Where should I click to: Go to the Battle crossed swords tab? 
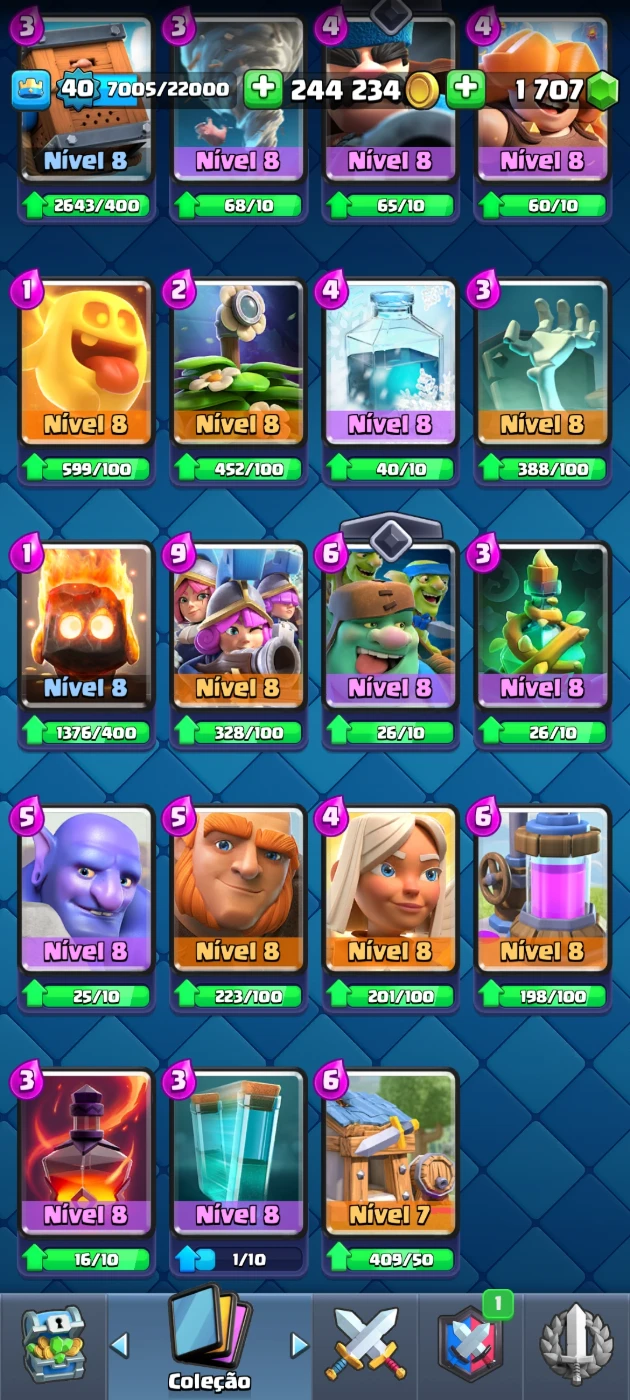point(366,1345)
